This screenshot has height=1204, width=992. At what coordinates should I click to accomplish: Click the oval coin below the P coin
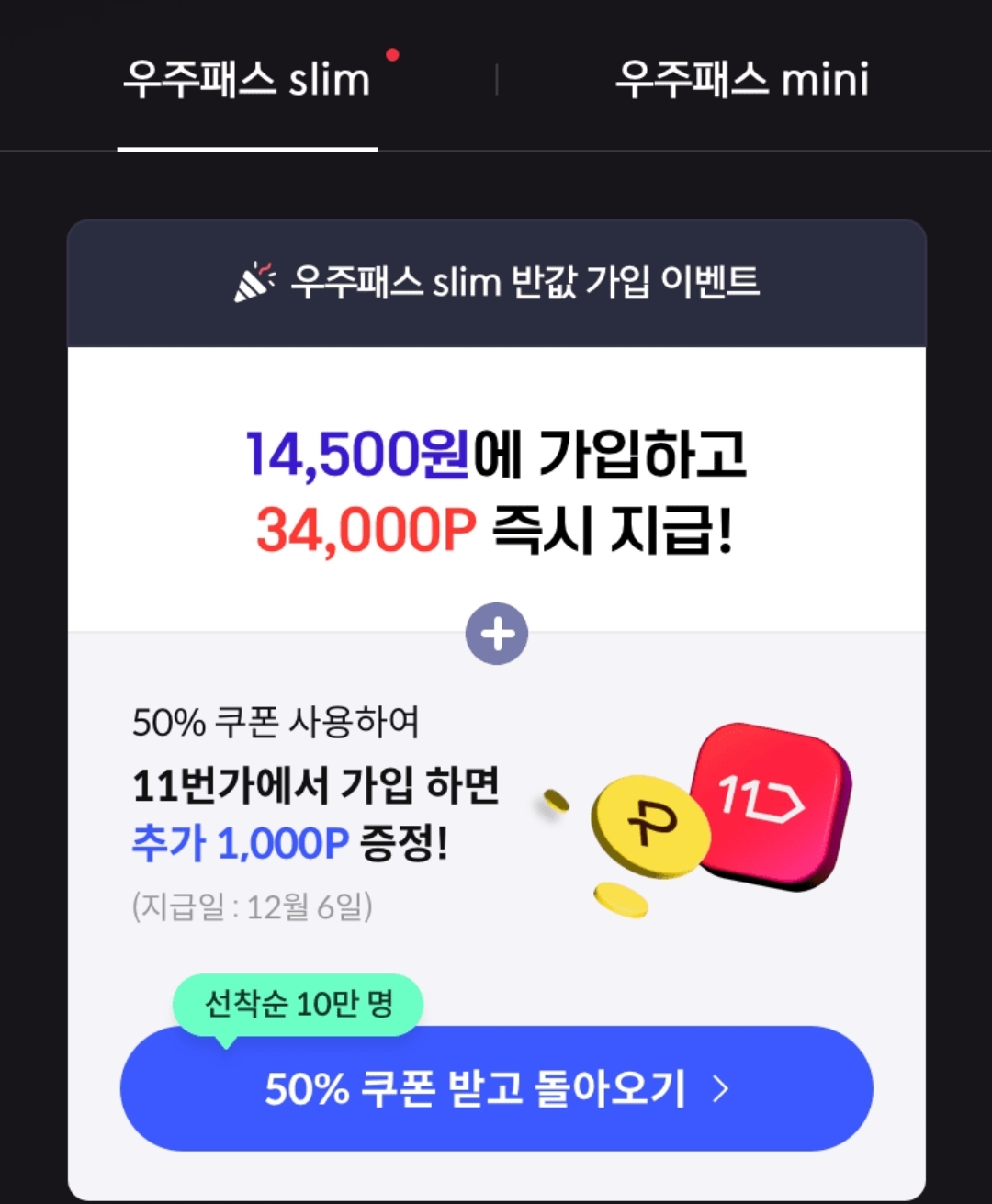[621, 896]
